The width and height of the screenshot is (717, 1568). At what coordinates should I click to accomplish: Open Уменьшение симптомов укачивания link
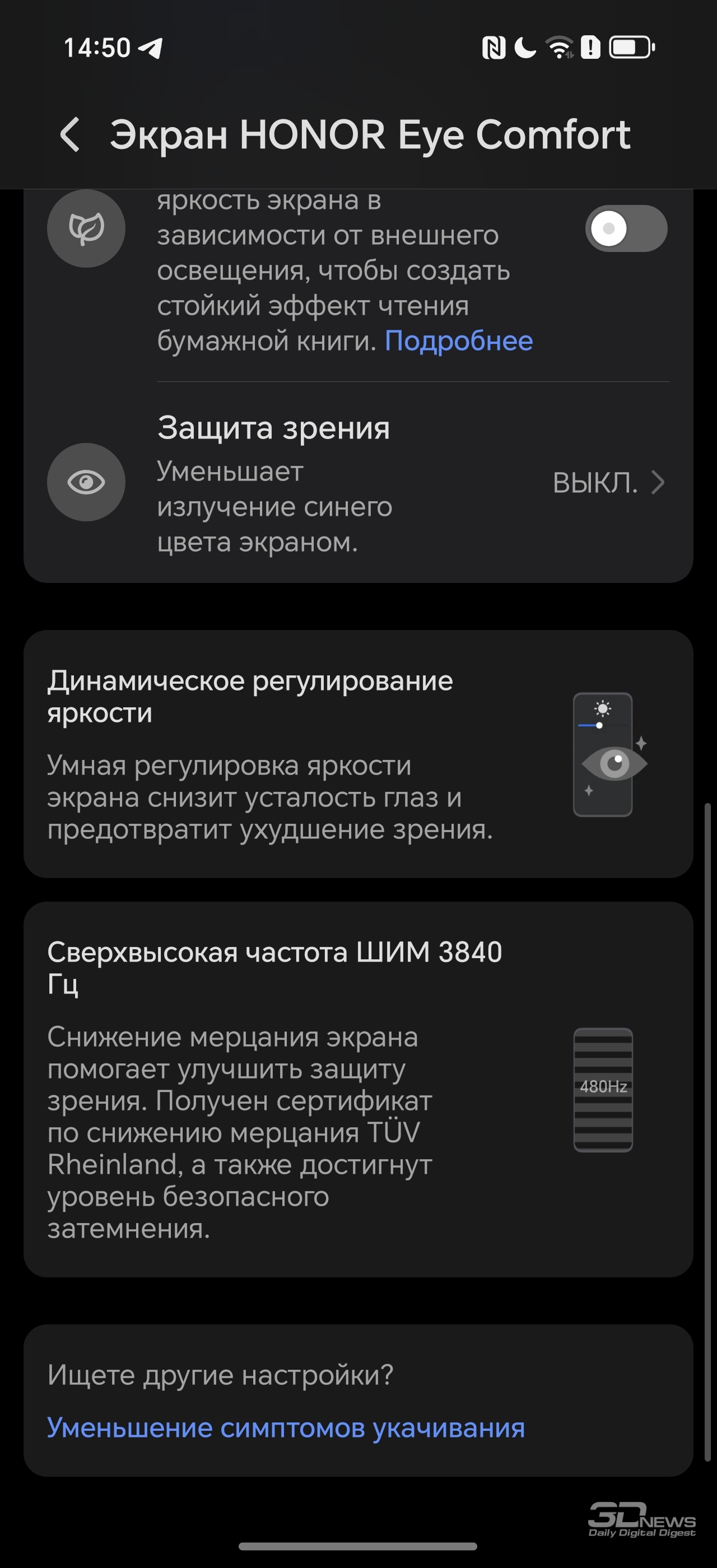tap(286, 1427)
